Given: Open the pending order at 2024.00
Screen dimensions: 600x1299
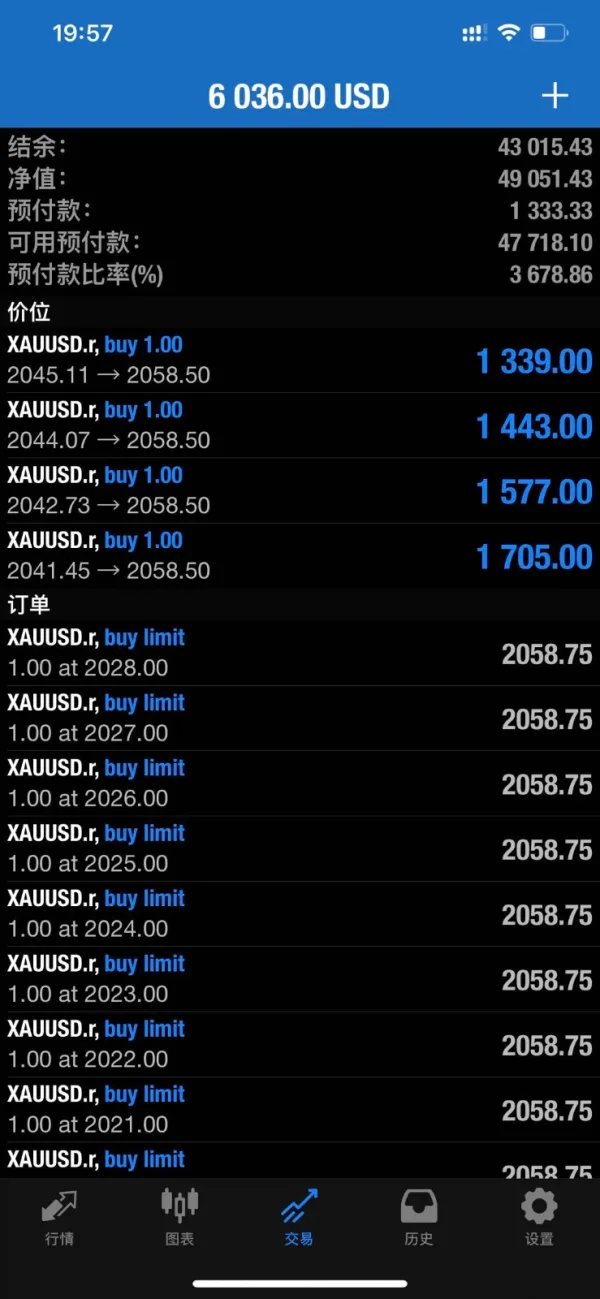Looking at the screenshot, I should click(x=300, y=914).
